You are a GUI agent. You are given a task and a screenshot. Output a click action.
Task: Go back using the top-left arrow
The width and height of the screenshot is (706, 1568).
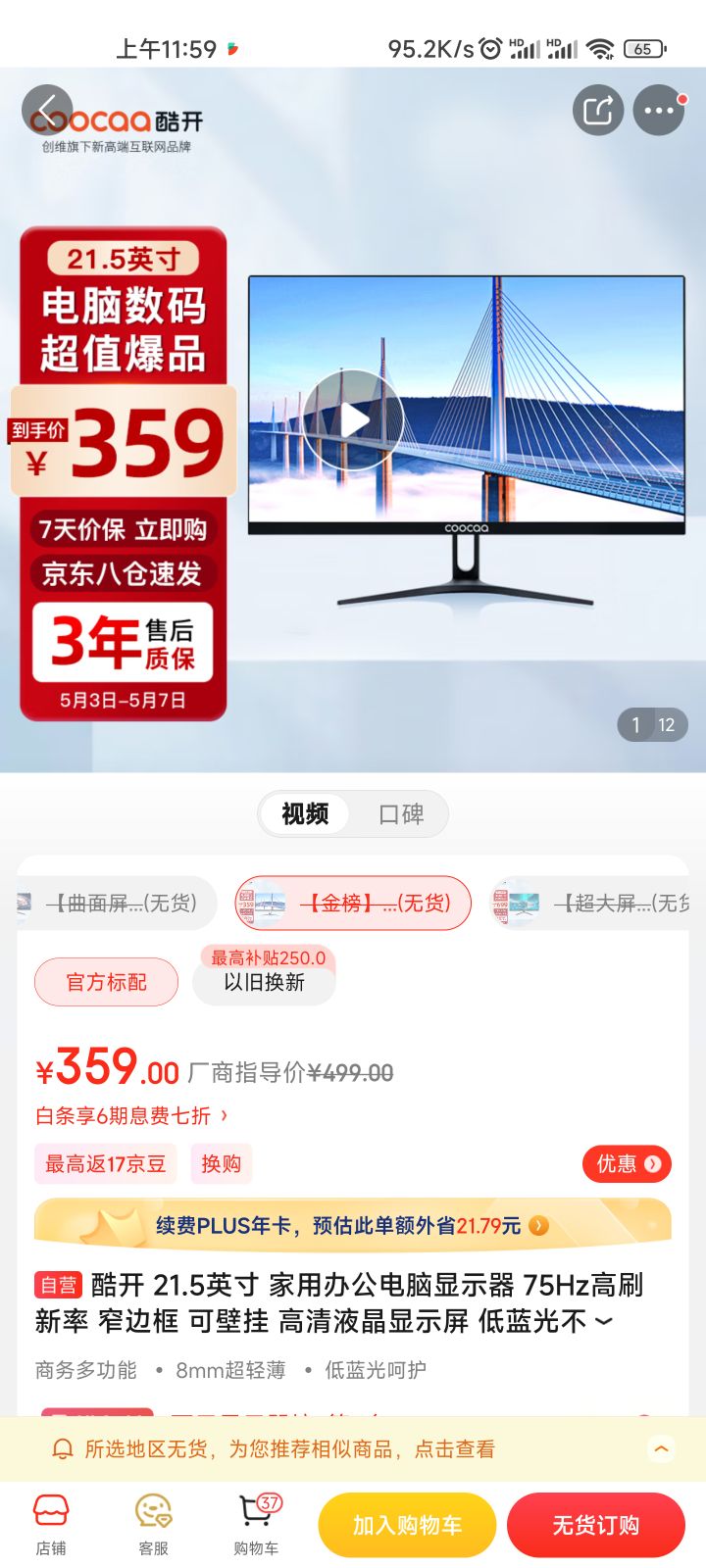click(47, 110)
